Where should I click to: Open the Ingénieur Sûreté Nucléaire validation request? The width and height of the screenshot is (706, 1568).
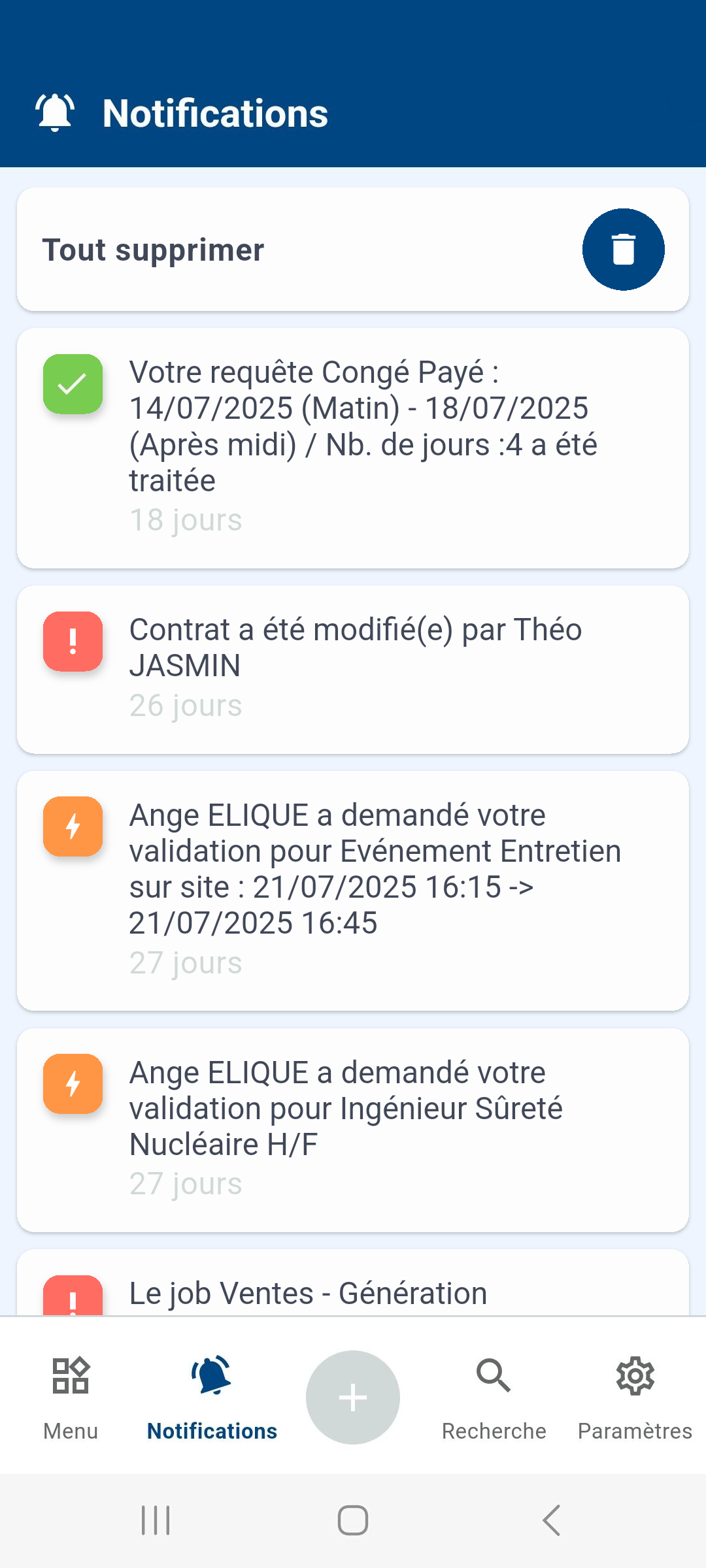pos(353,1129)
